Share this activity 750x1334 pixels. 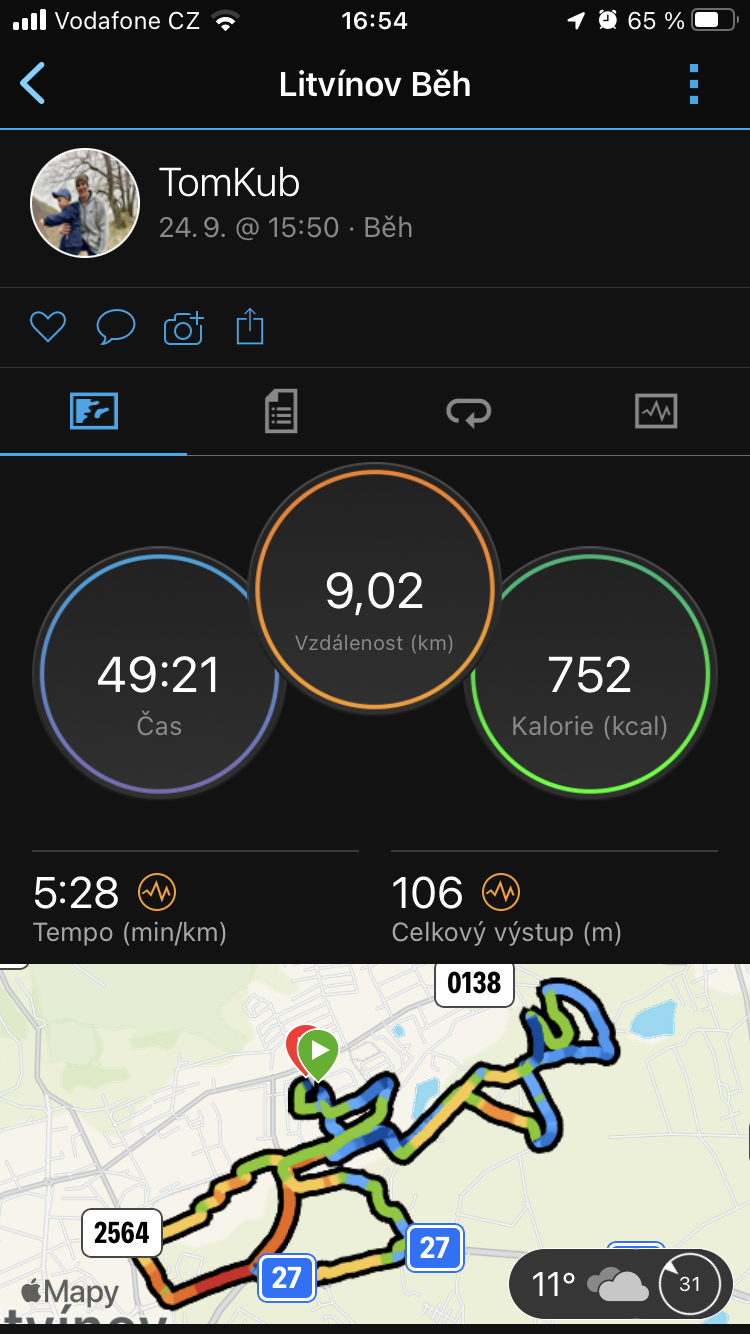coord(250,326)
